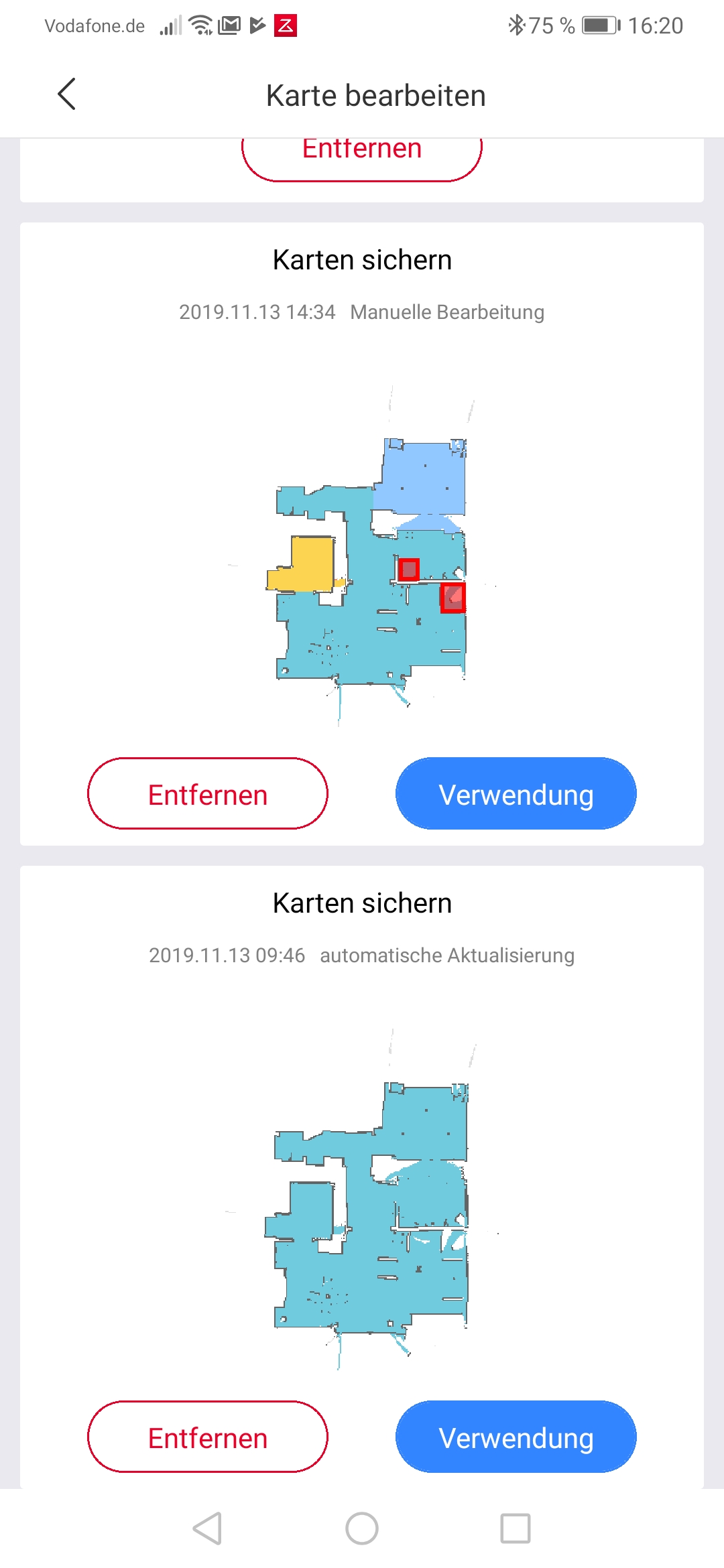Go to the system home screen

coord(362,1529)
